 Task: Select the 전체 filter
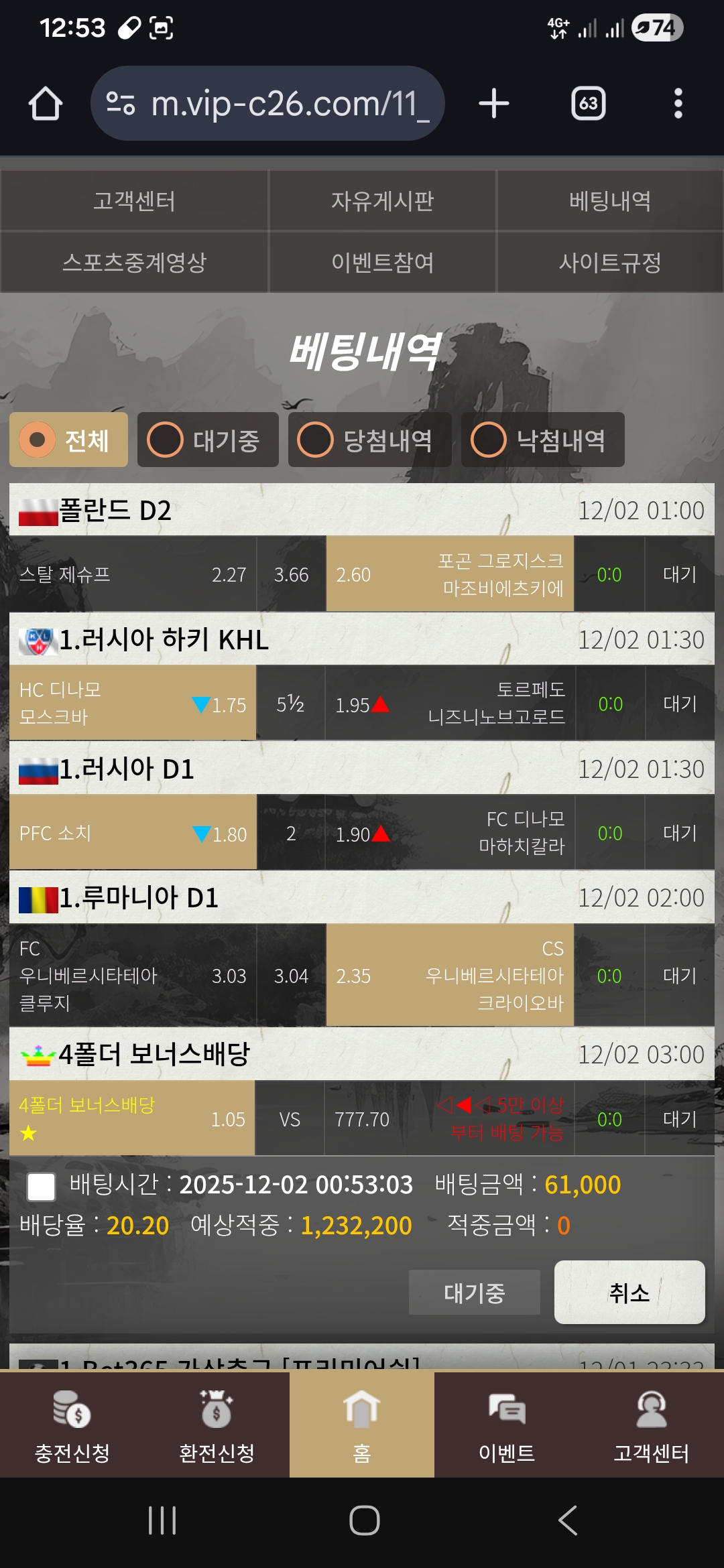68,440
